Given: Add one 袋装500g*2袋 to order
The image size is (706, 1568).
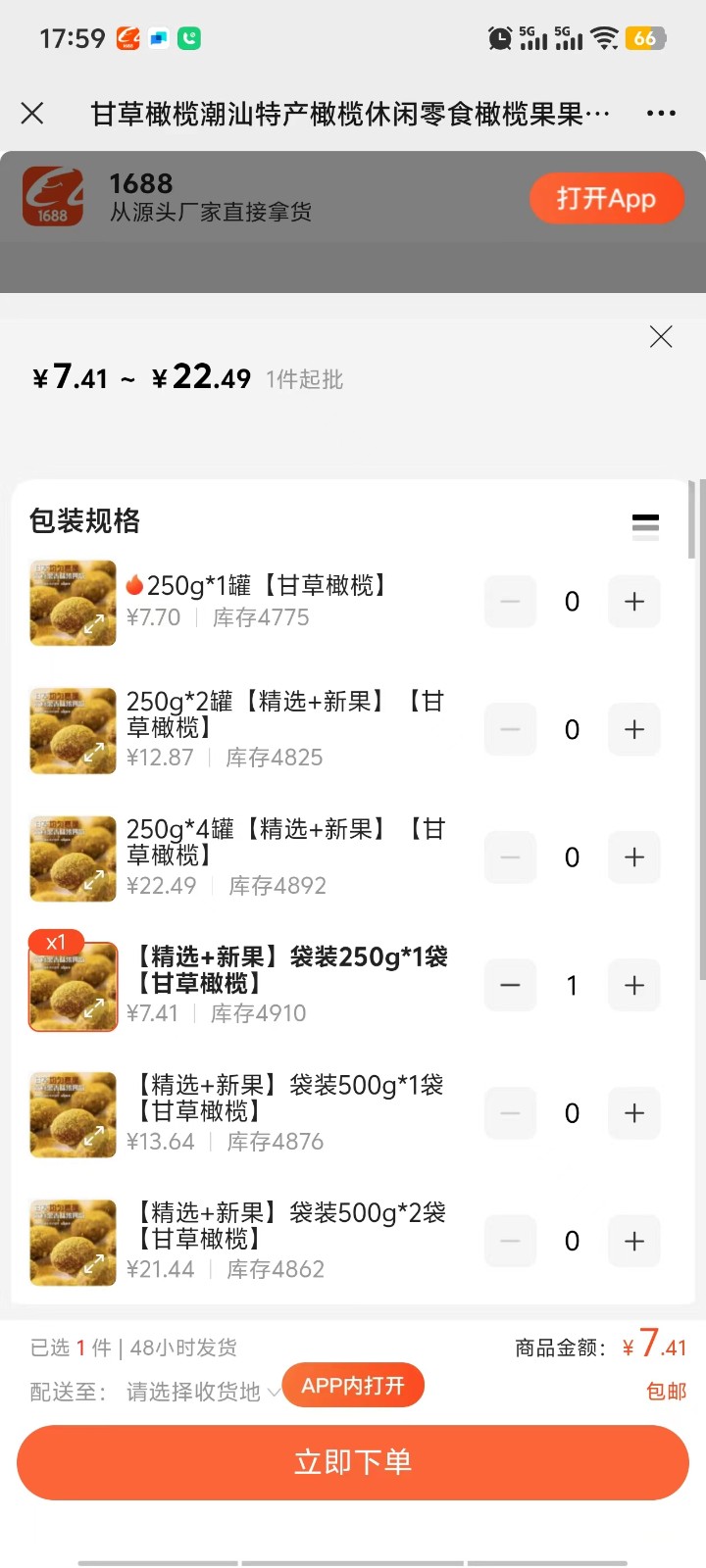Looking at the screenshot, I should 634,1242.
